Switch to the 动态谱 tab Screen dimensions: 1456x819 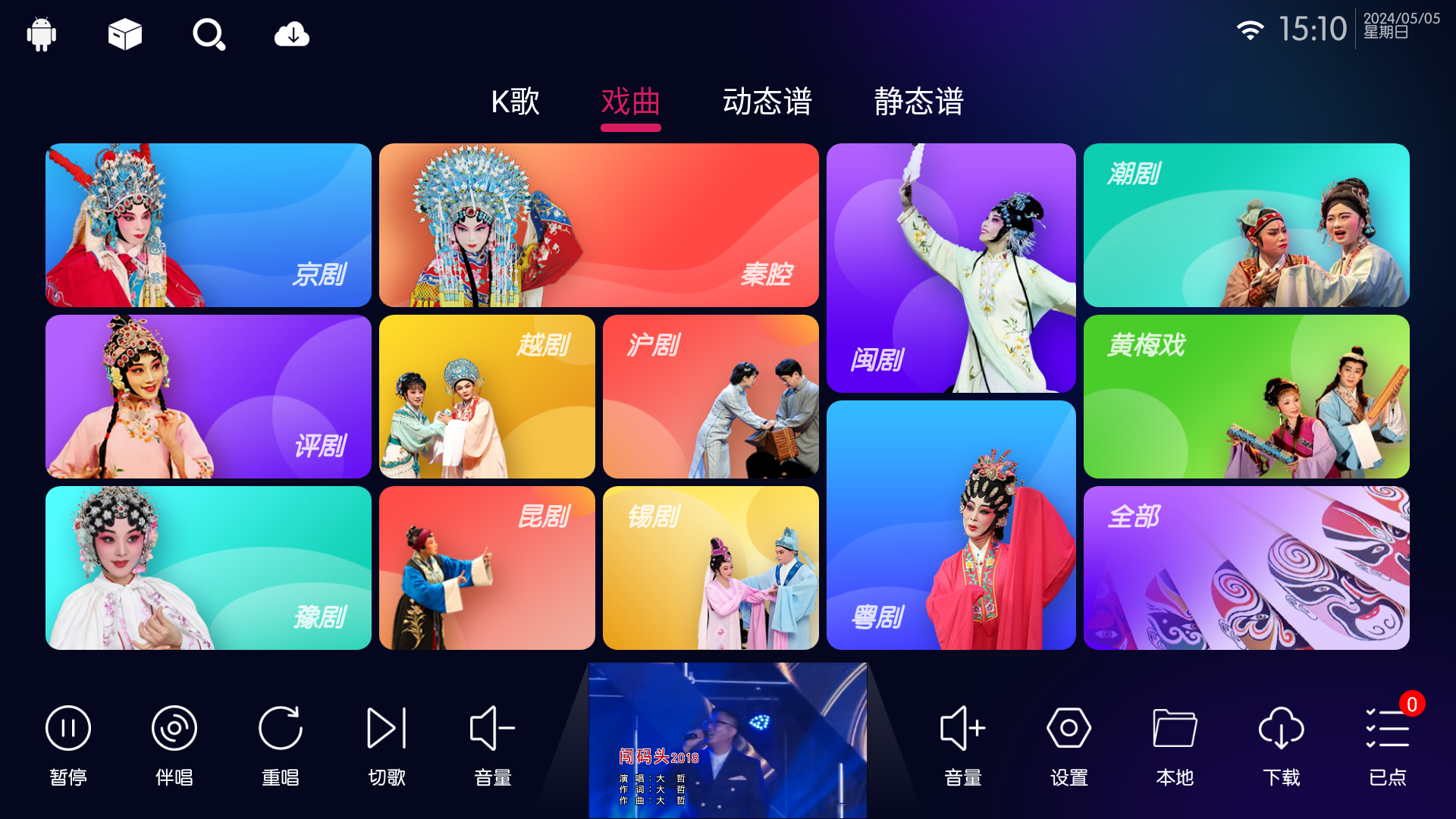coord(767,102)
